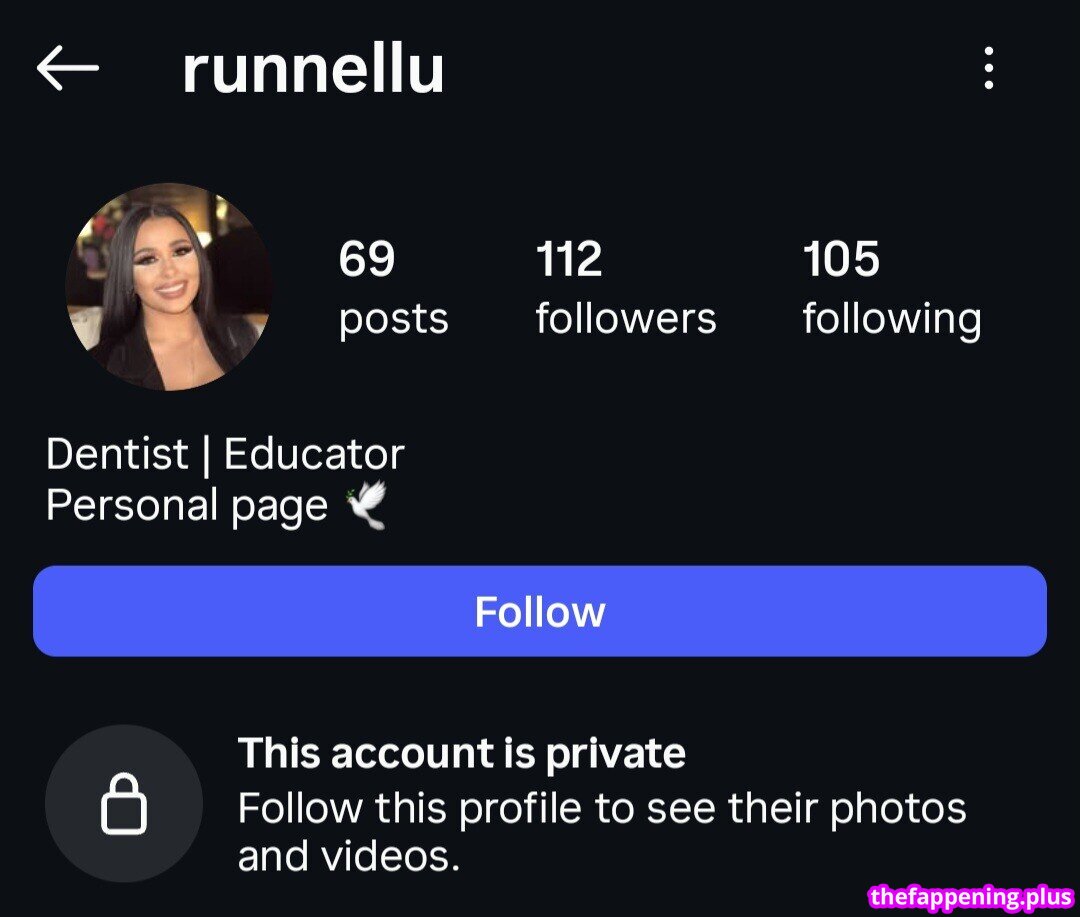Viewport: 1080px width, 917px height.
Task: View runnellu's profile picture
Action: pos(168,287)
